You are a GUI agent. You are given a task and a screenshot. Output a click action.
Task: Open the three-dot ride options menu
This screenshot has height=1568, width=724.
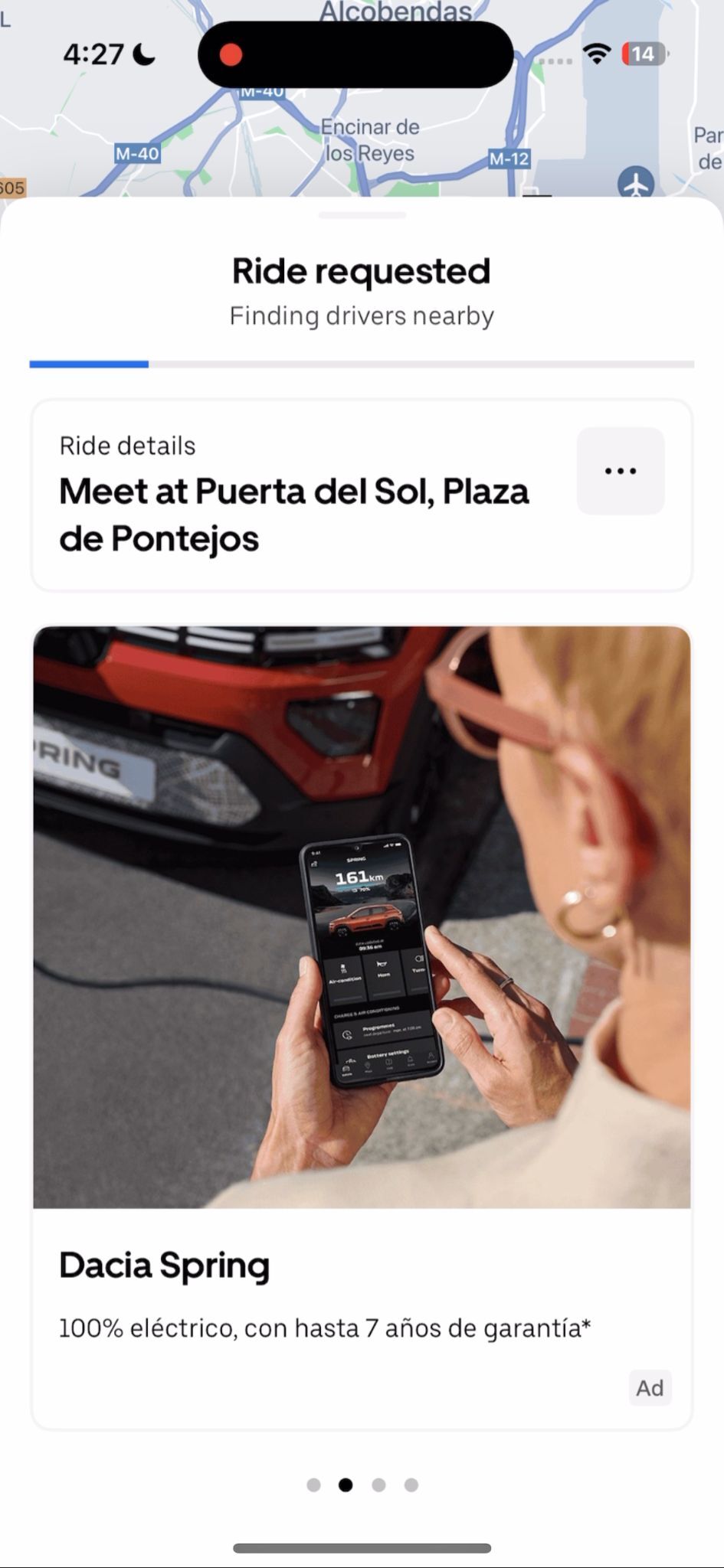tap(620, 471)
